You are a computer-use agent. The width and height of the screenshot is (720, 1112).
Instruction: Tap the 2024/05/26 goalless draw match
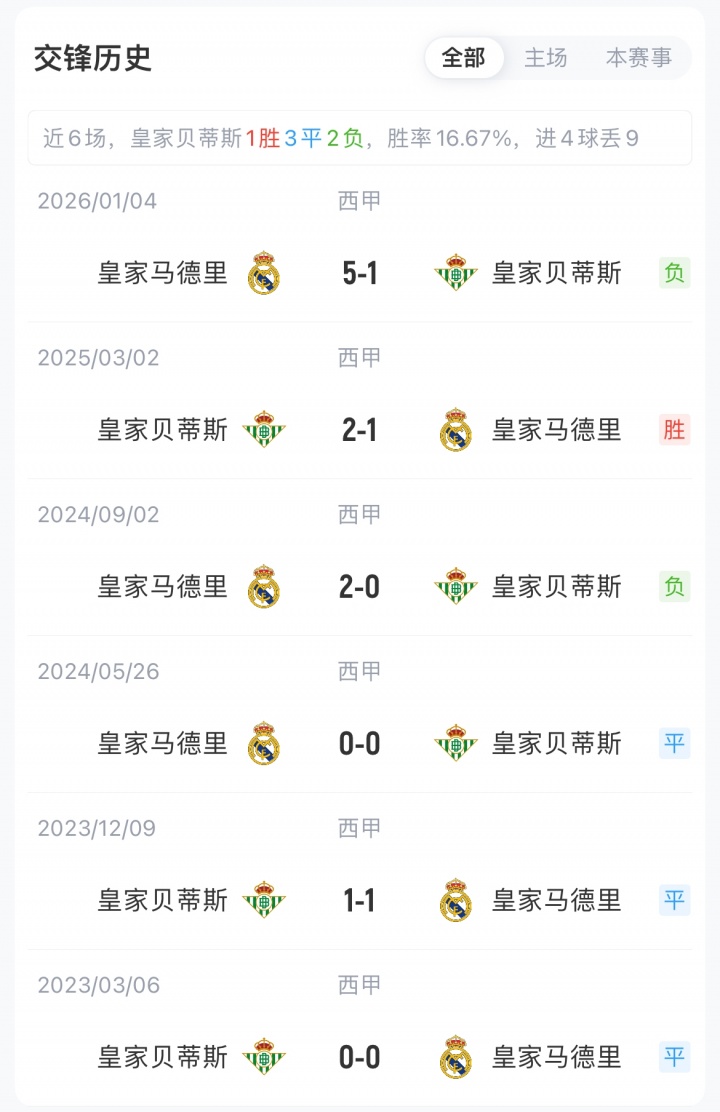(360, 744)
